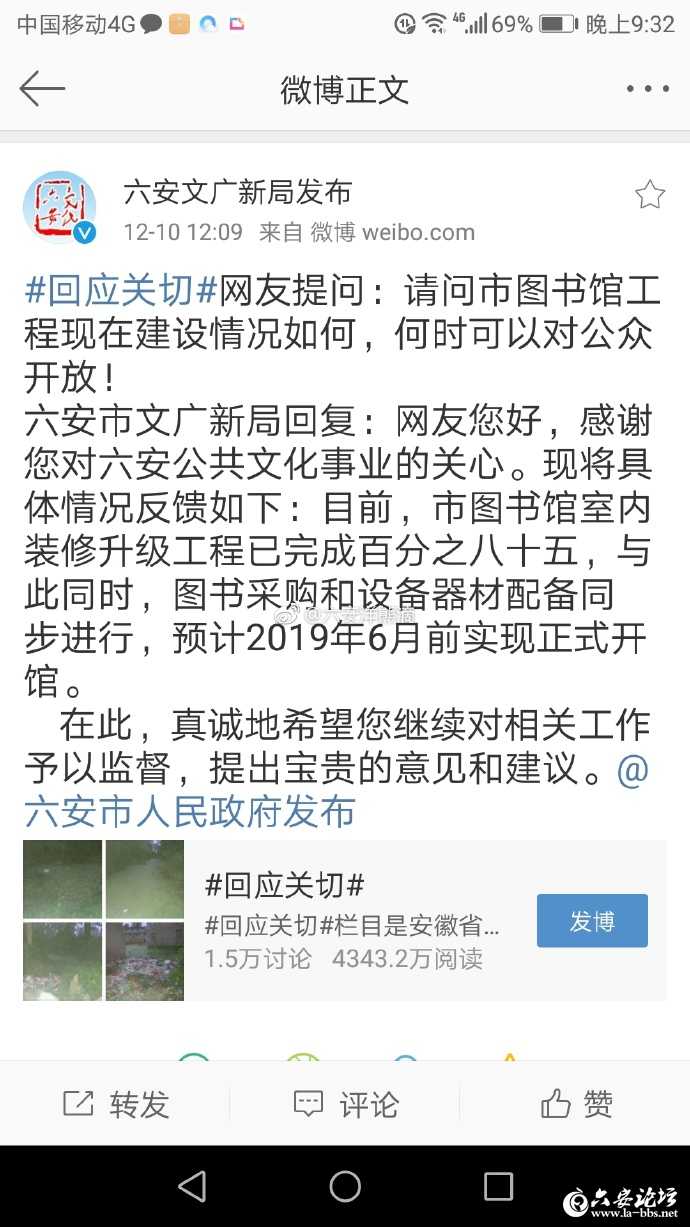The width and height of the screenshot is (690, 1227).
Task: Open comments with the 评论 button
Action: pyautogui.click(x=345, y=1104)
